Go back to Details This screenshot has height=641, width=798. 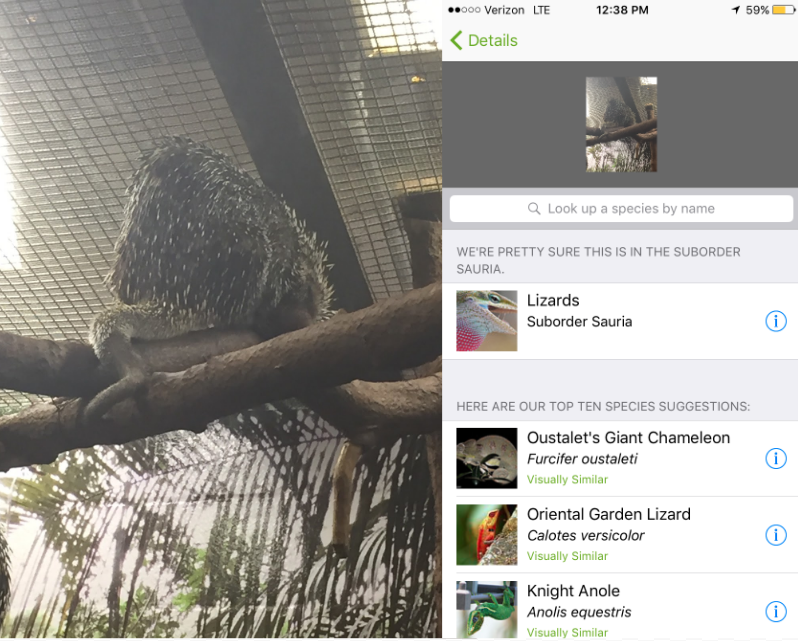[x=484, y=40]
